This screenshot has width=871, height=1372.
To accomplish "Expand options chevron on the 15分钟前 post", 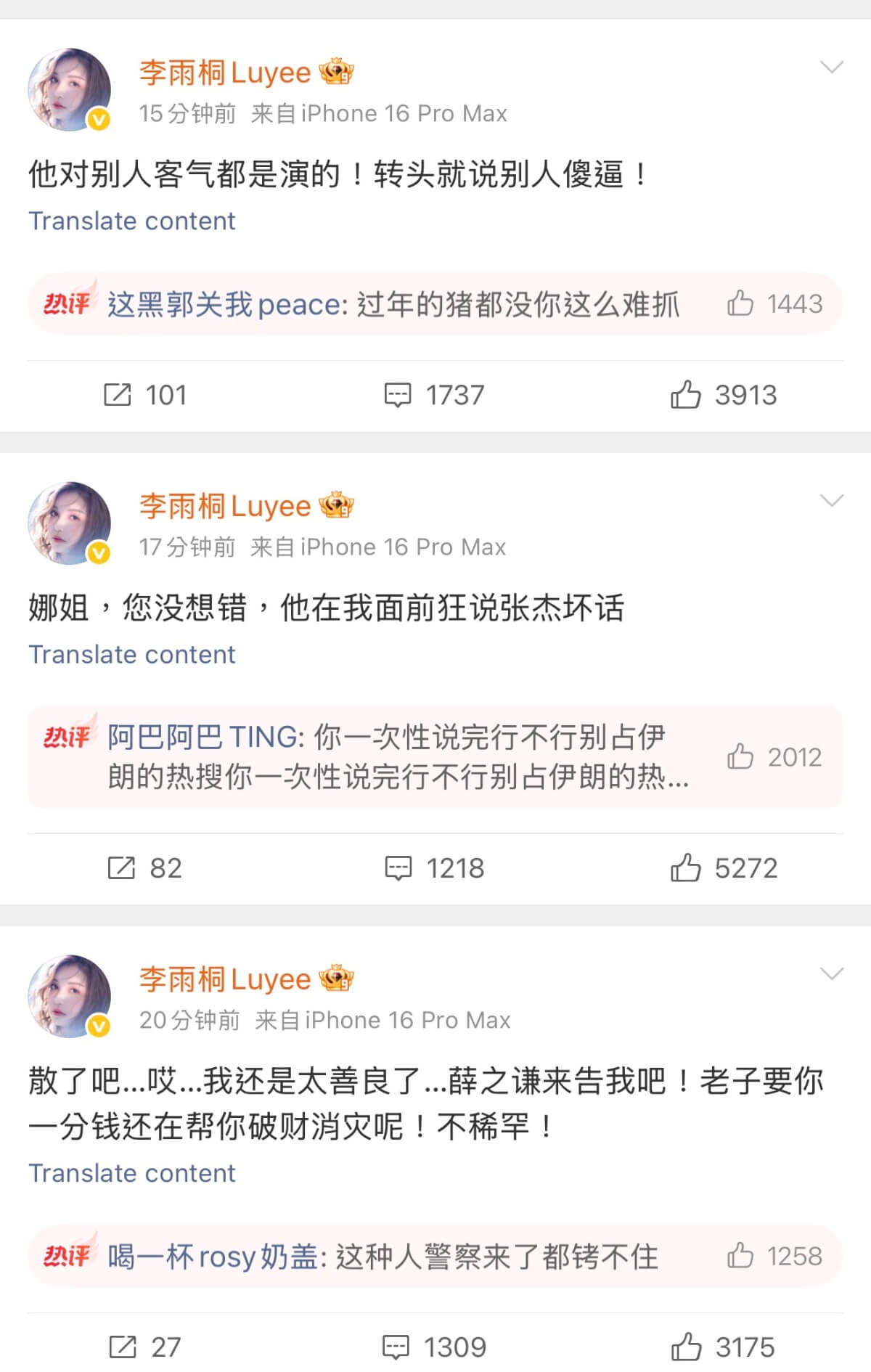I will click(831, 68).
